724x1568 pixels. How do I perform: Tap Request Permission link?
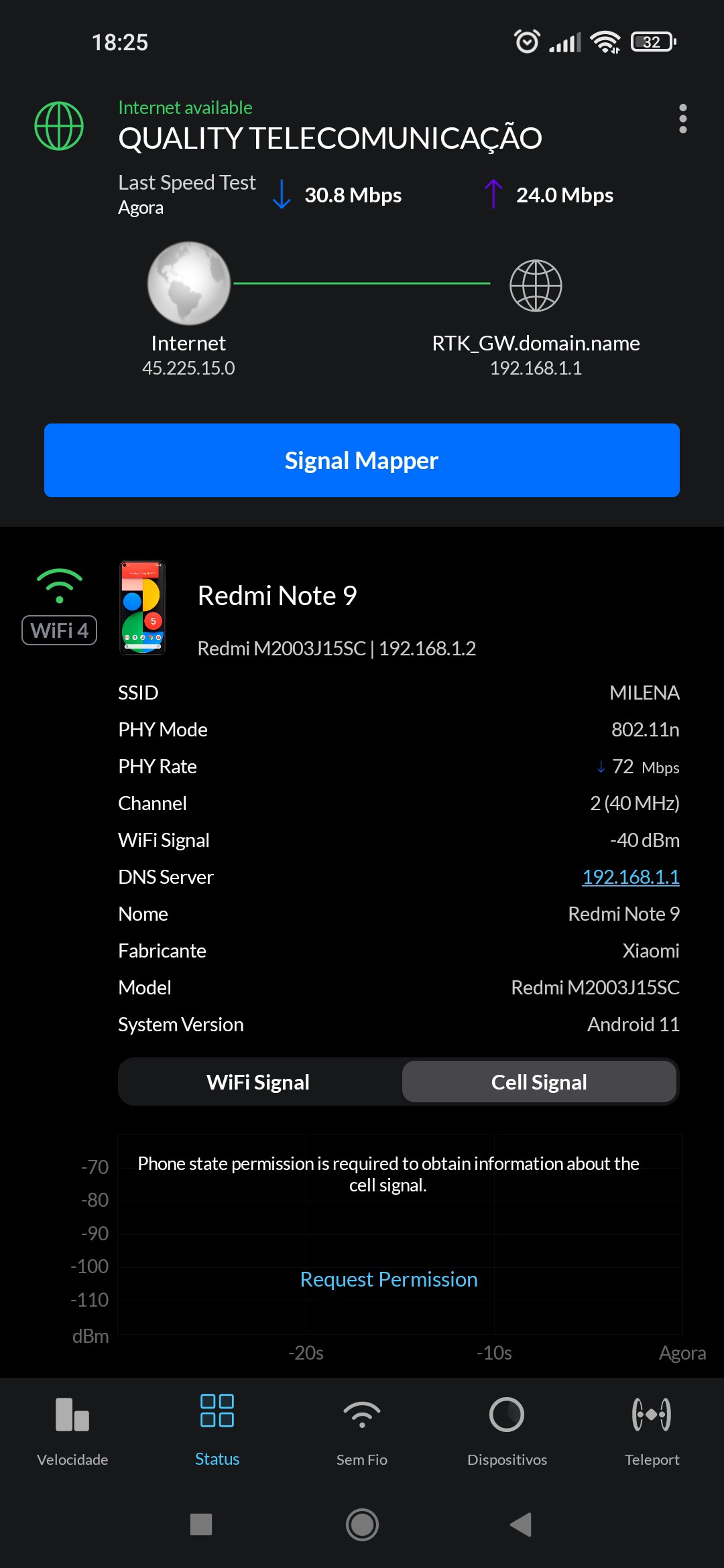(389, 1279)
